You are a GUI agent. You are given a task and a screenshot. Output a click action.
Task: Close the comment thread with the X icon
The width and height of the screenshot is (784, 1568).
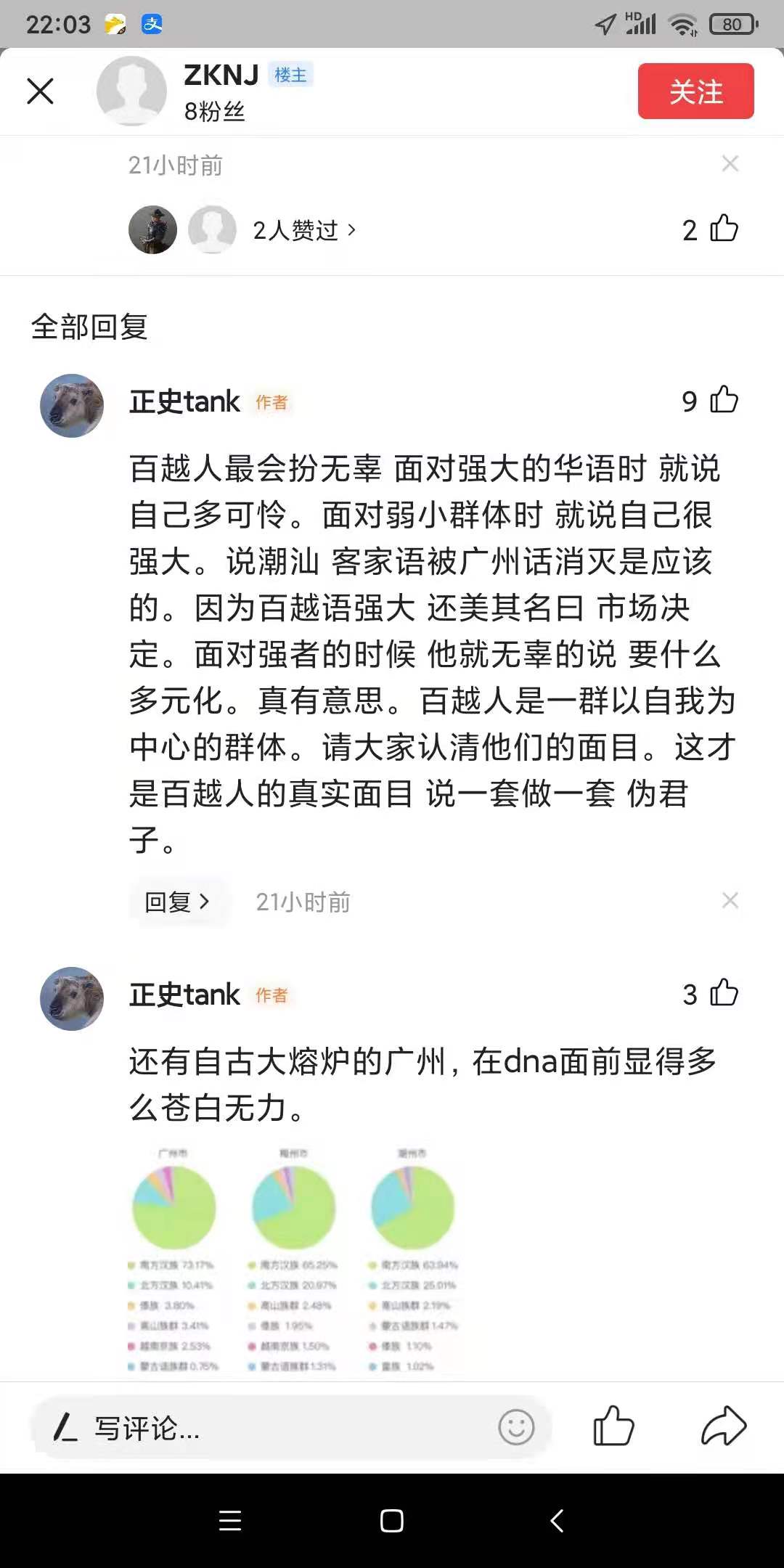point(41,91)
